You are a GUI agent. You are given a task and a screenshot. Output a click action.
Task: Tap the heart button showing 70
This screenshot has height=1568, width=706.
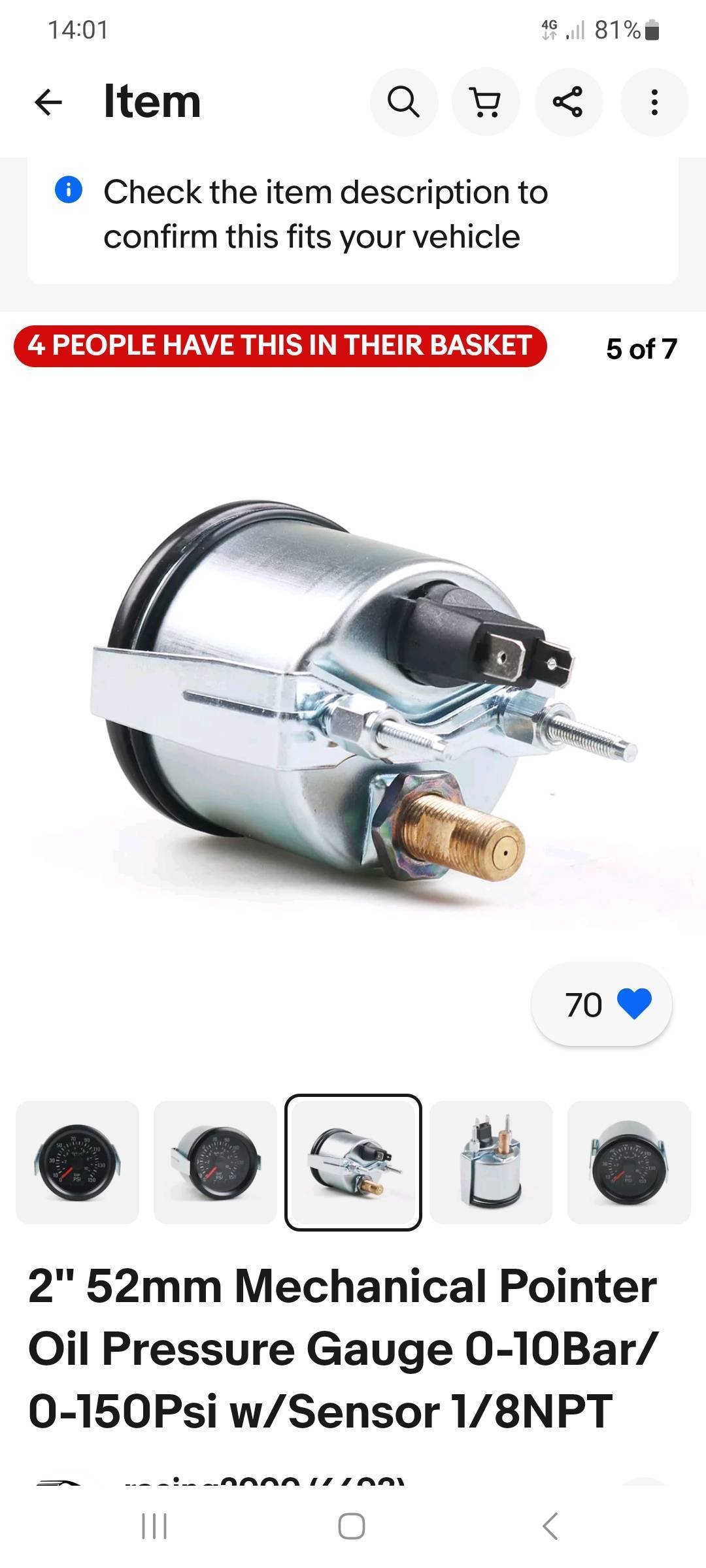[601, 1004]
